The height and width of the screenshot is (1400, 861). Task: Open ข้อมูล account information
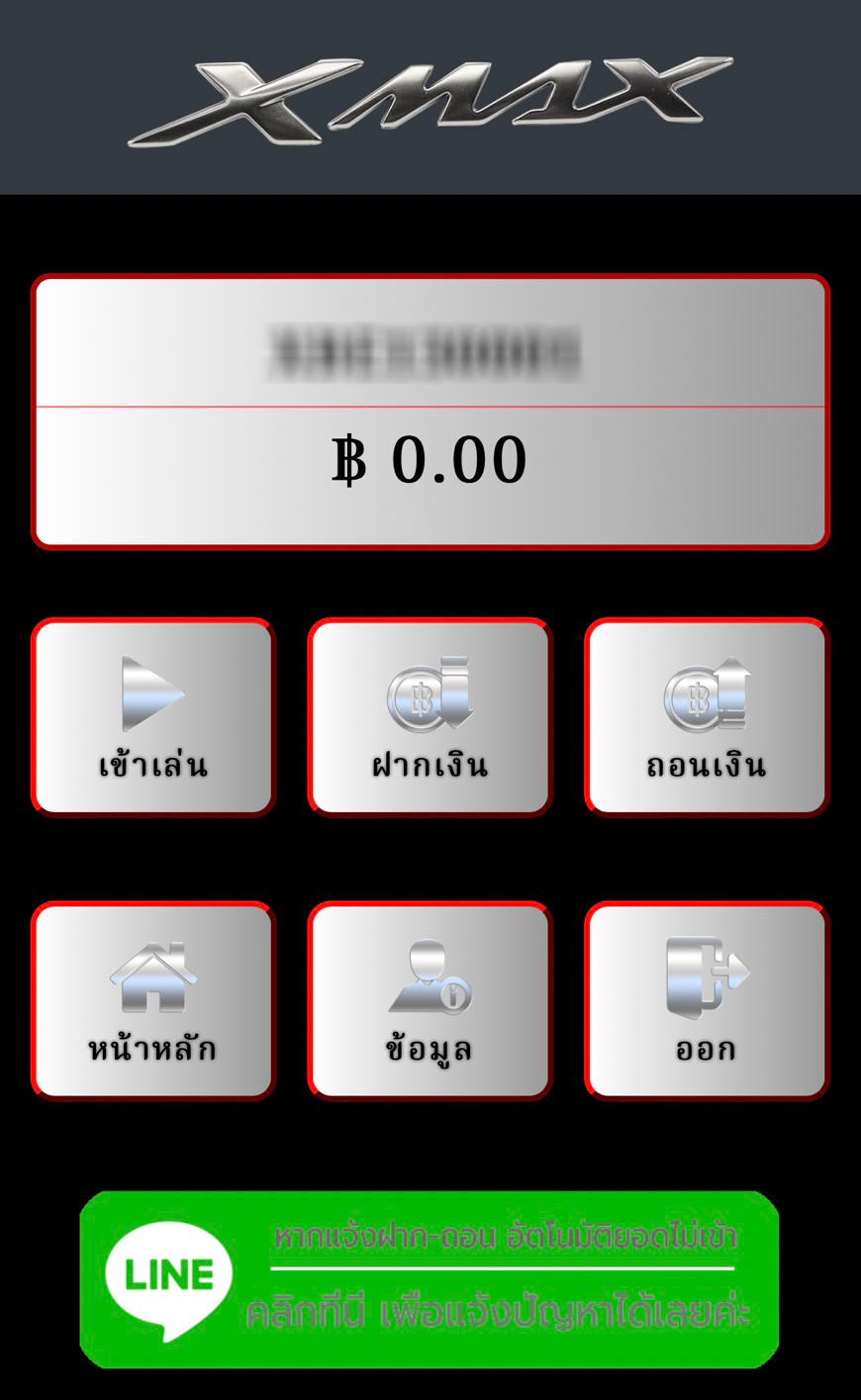pyautogui.click(x=430, y=1000)
